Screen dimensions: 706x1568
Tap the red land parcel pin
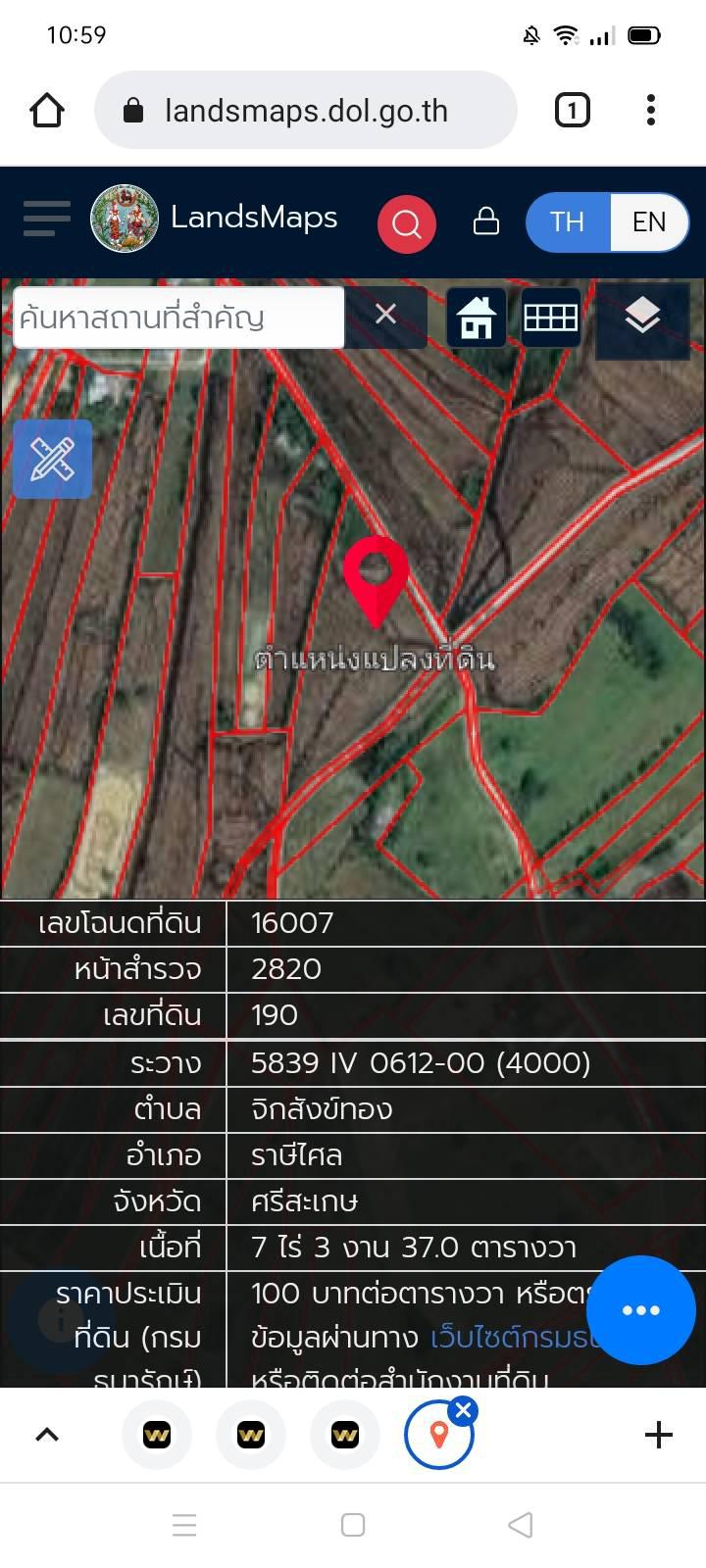click(x=376, y=580)
